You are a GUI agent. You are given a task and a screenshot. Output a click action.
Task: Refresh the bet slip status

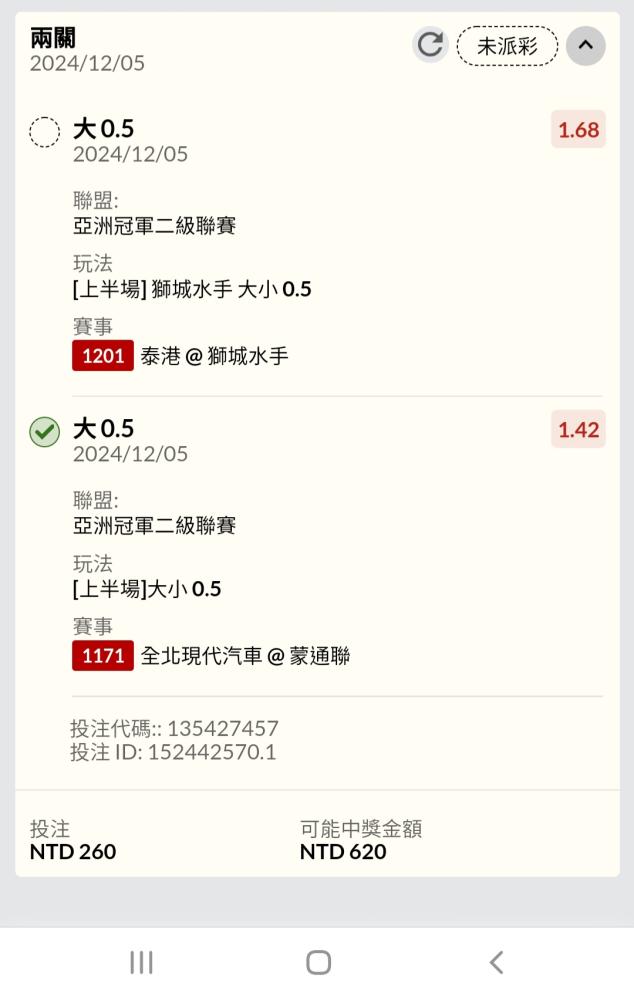(430, 45)
